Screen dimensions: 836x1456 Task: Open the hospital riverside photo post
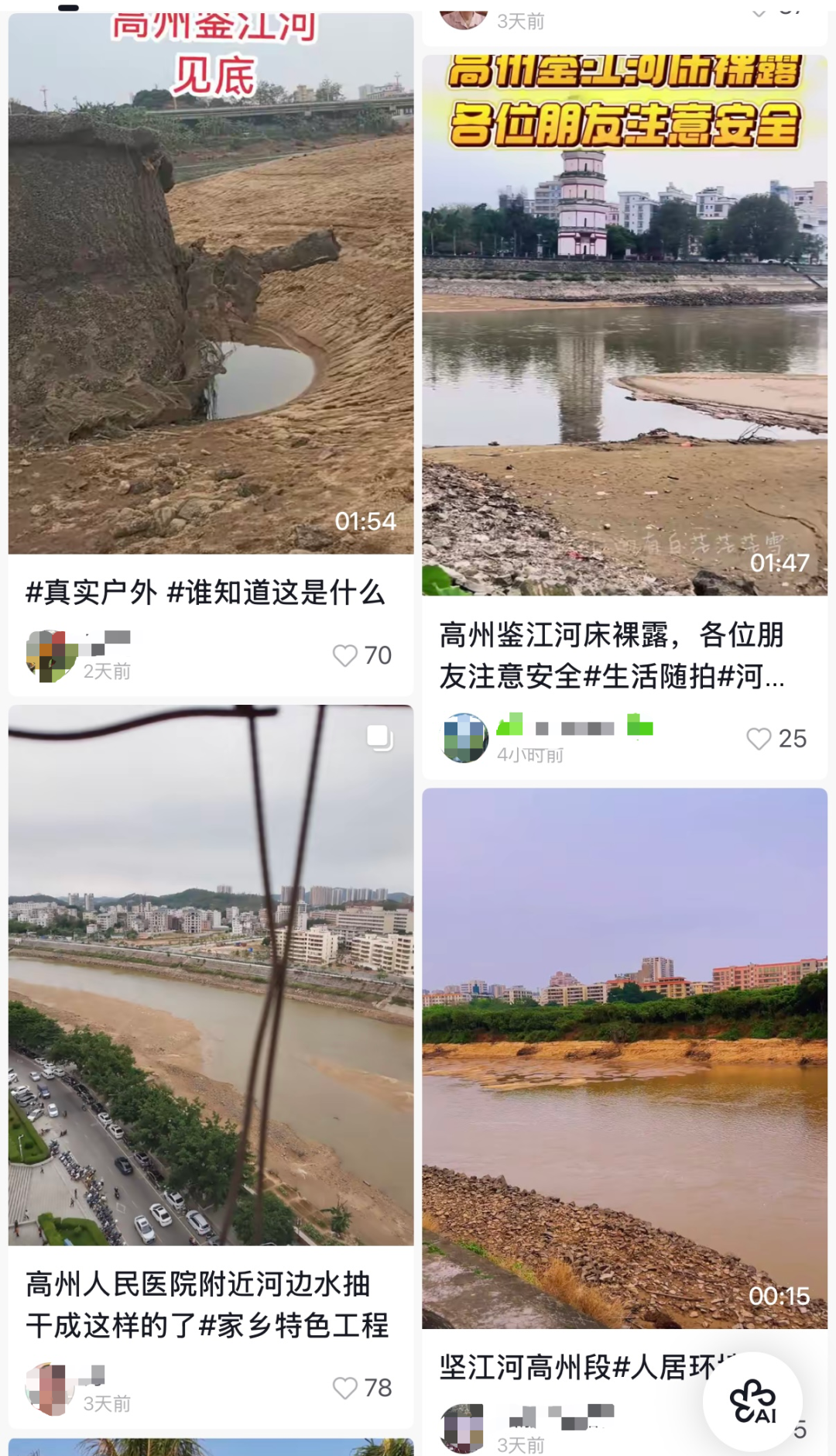tap(211, 976)
